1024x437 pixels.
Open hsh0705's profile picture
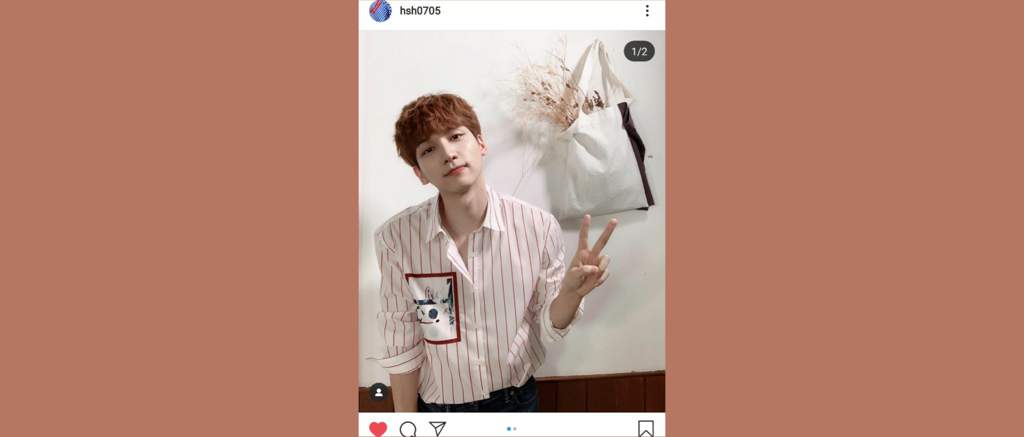tap(380, 11)
